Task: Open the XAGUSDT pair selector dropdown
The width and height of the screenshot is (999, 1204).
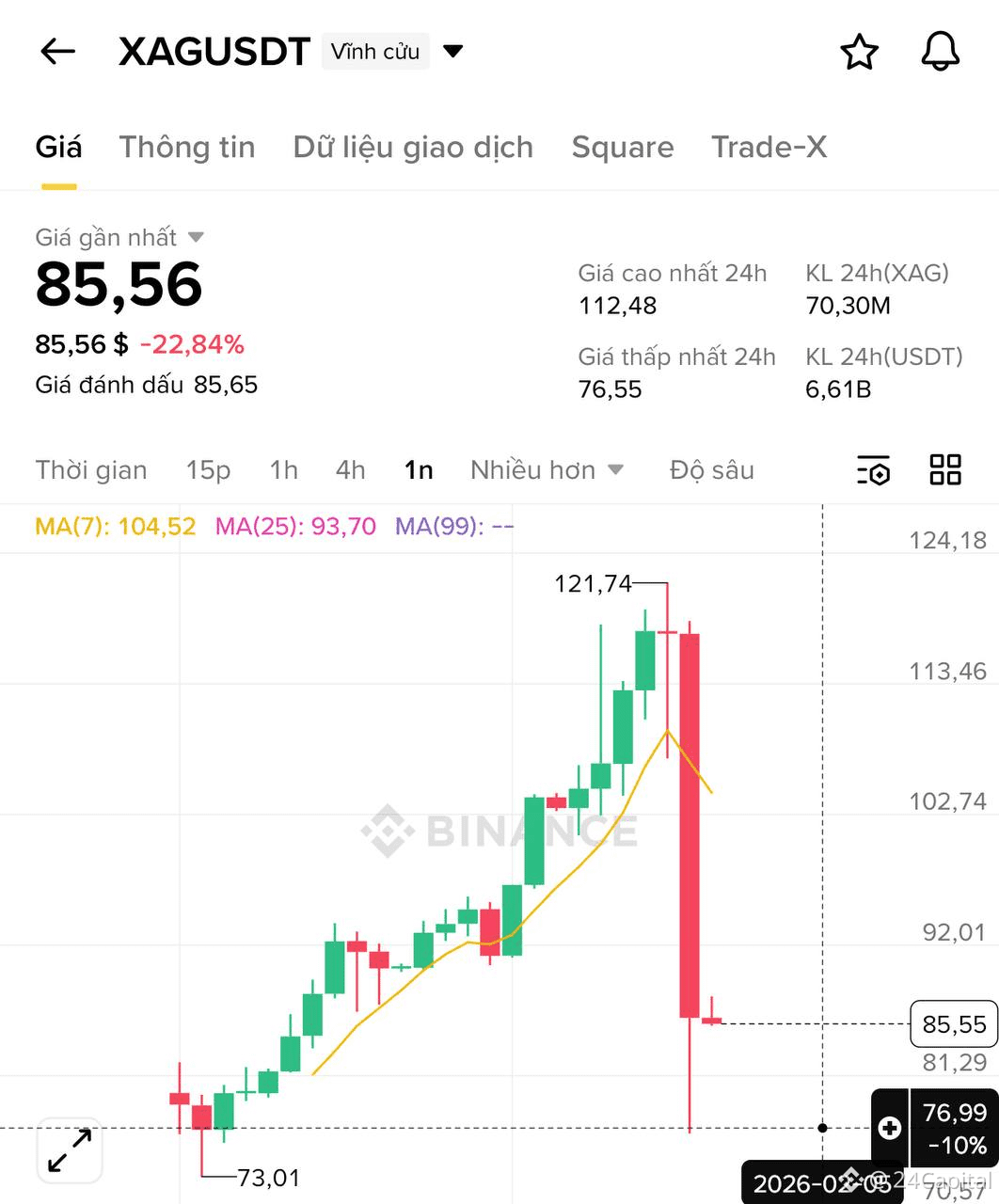Action: pyautogui.click(x=453, y=52)
